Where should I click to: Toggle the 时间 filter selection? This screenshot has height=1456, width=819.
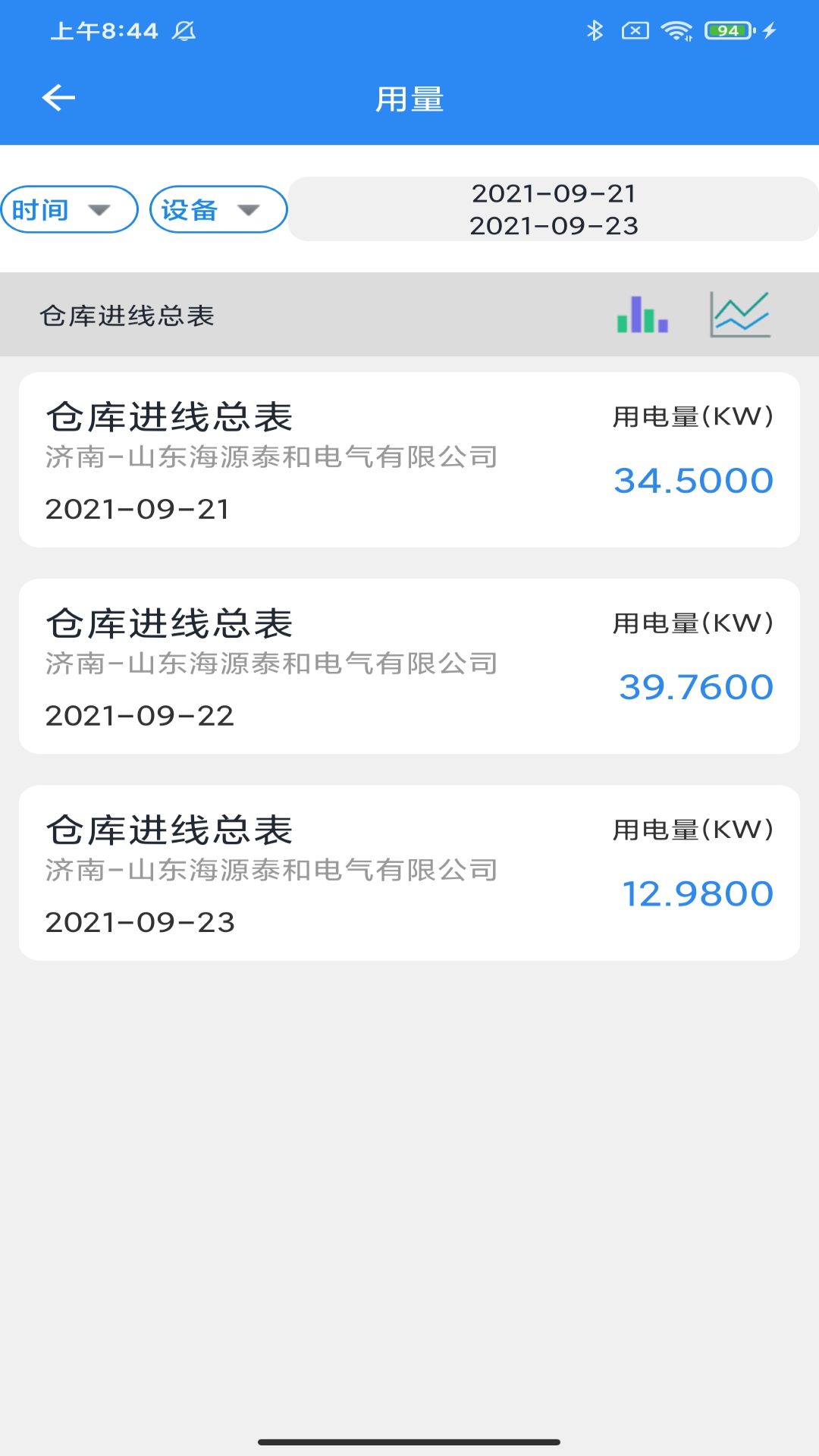pos(68,209)
